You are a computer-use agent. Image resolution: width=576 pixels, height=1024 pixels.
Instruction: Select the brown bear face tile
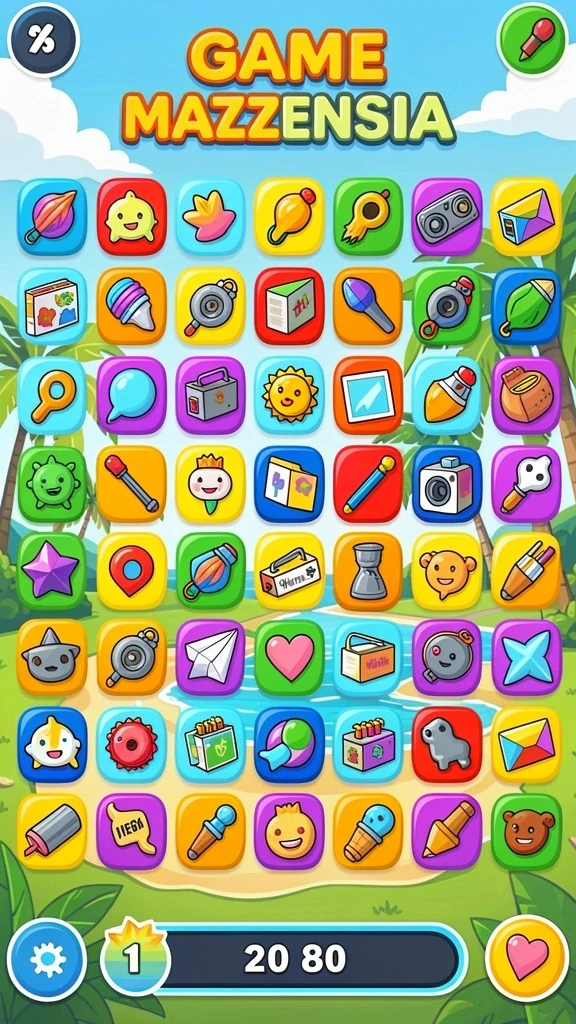[526, 830]
